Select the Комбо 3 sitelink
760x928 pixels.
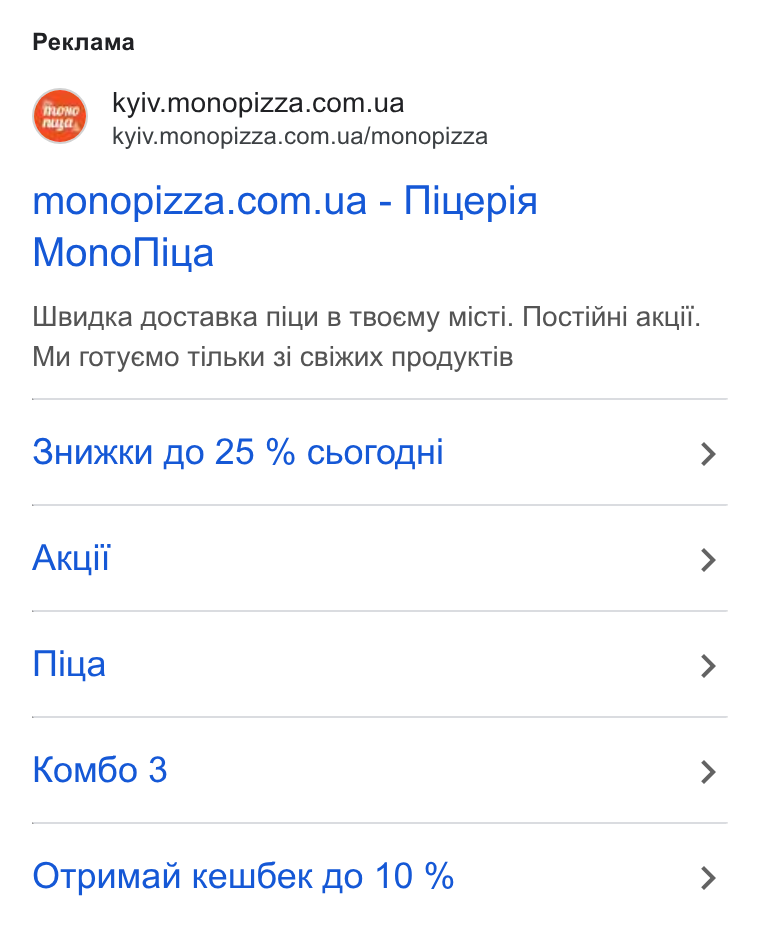379,771
